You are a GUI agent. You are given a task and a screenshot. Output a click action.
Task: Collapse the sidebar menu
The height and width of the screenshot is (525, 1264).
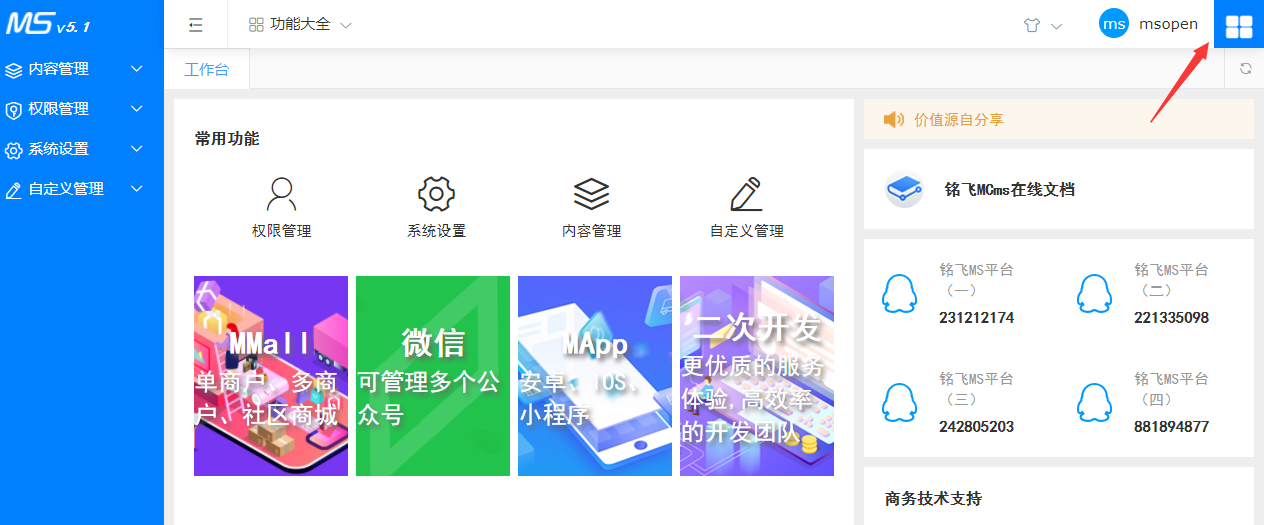195,25
